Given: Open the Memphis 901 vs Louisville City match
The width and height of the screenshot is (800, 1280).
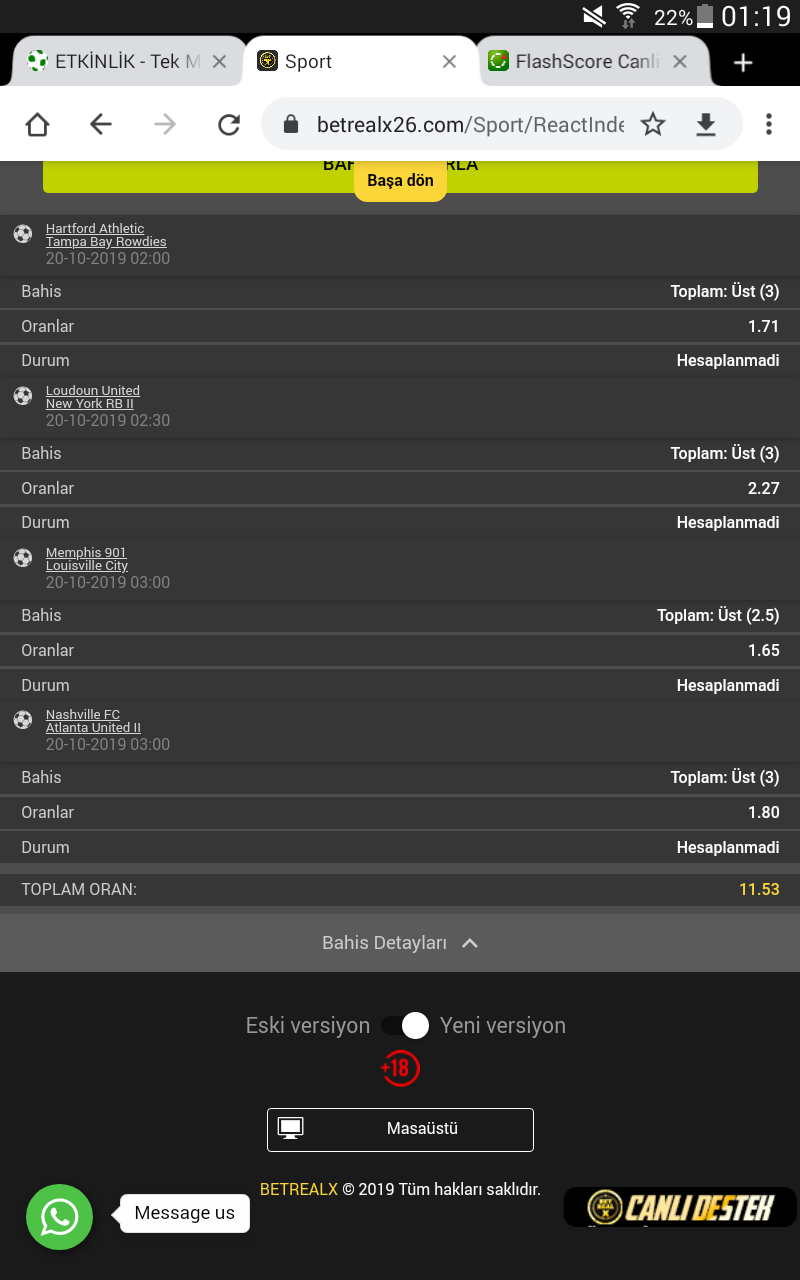Looking at the screenshot, I should point(87,559).
